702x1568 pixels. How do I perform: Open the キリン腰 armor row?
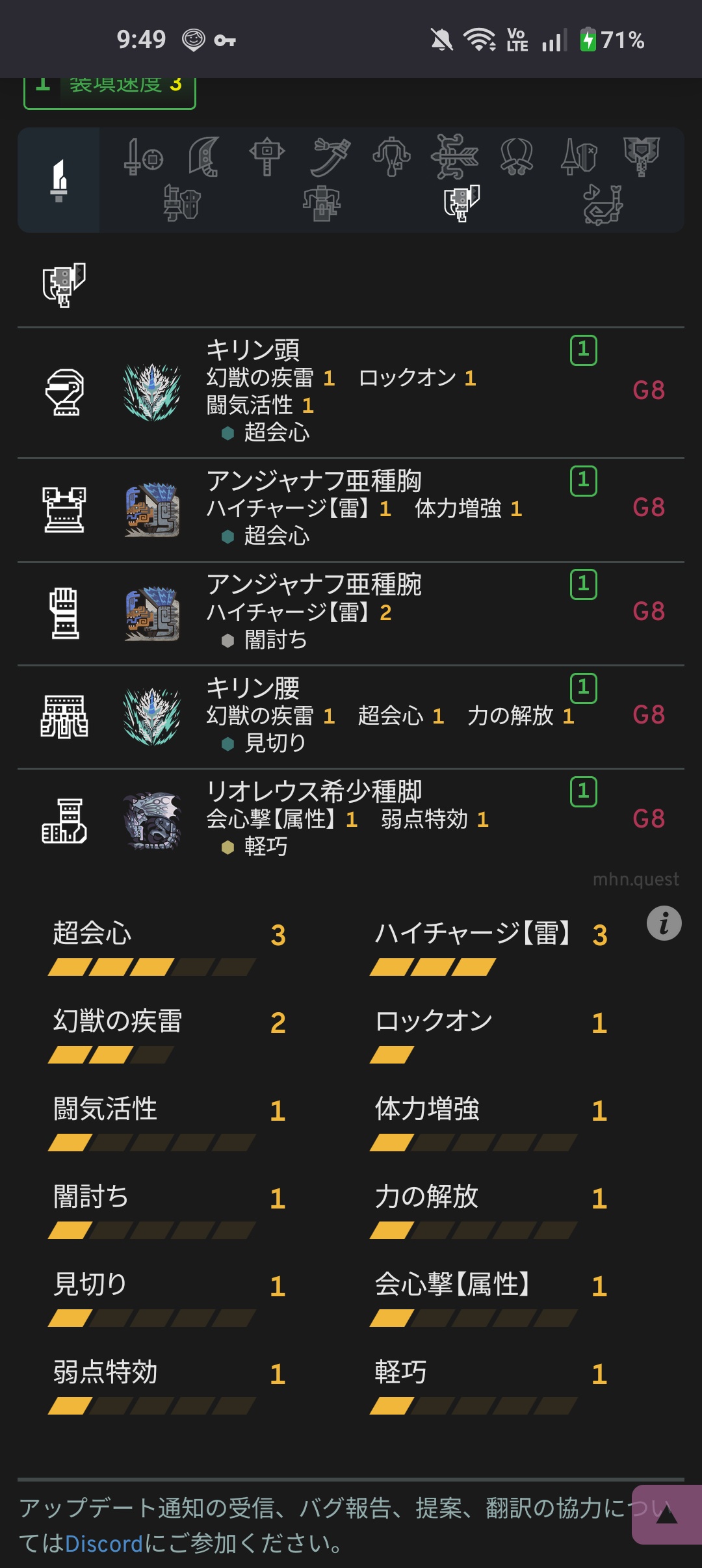(x=351, y=716)
